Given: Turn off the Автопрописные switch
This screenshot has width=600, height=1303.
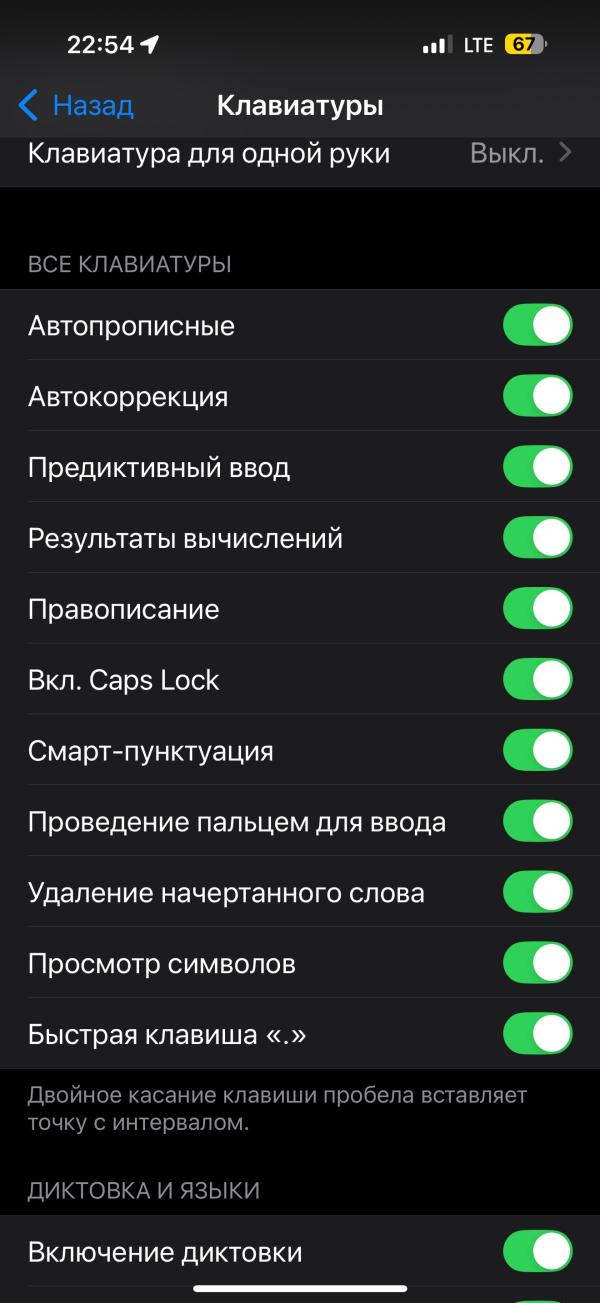Looking at the screenshot, I should pyautogui.click(x=538, y=325).
